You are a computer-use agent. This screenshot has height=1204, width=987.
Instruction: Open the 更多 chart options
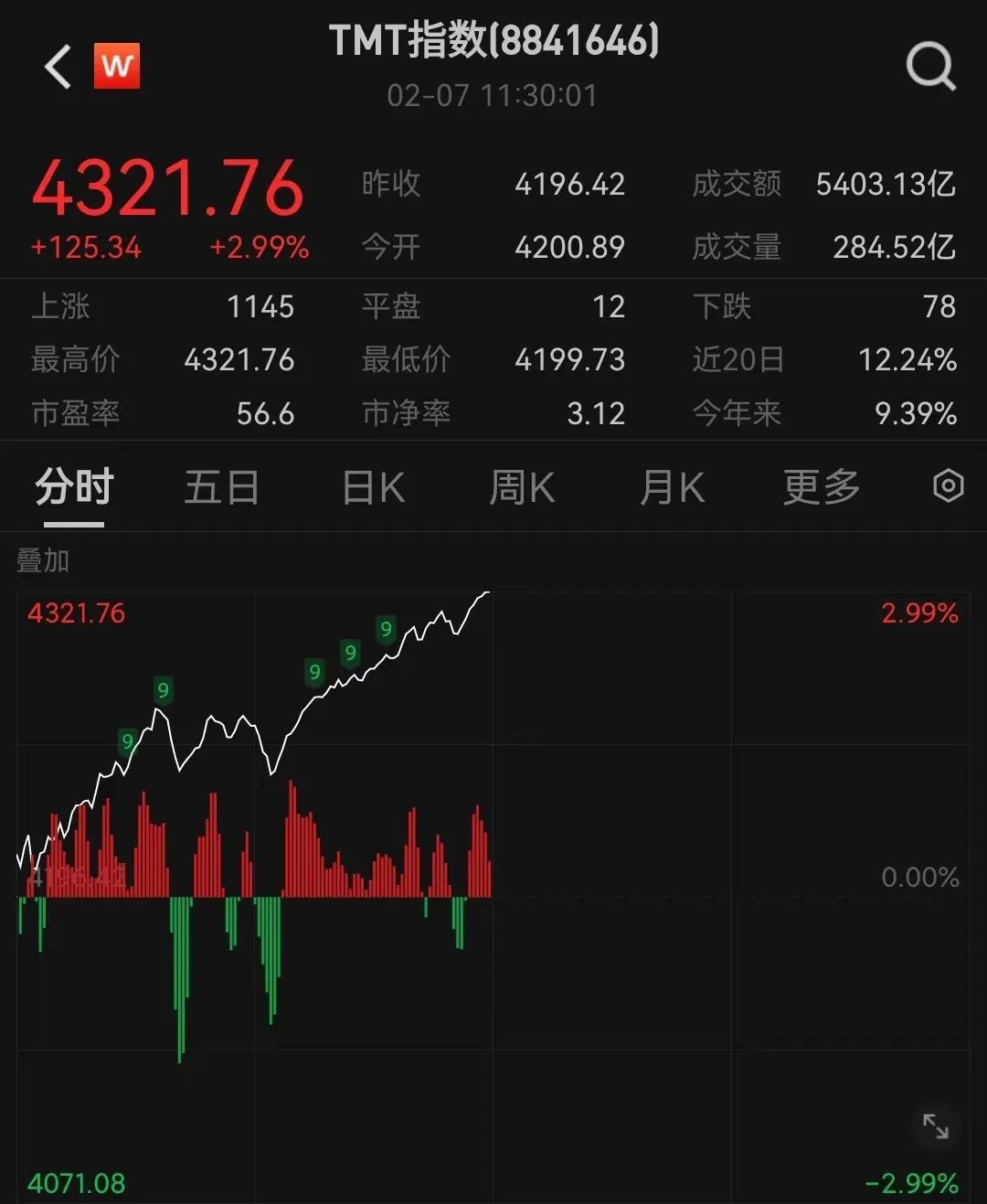click(x=822, y=487)
